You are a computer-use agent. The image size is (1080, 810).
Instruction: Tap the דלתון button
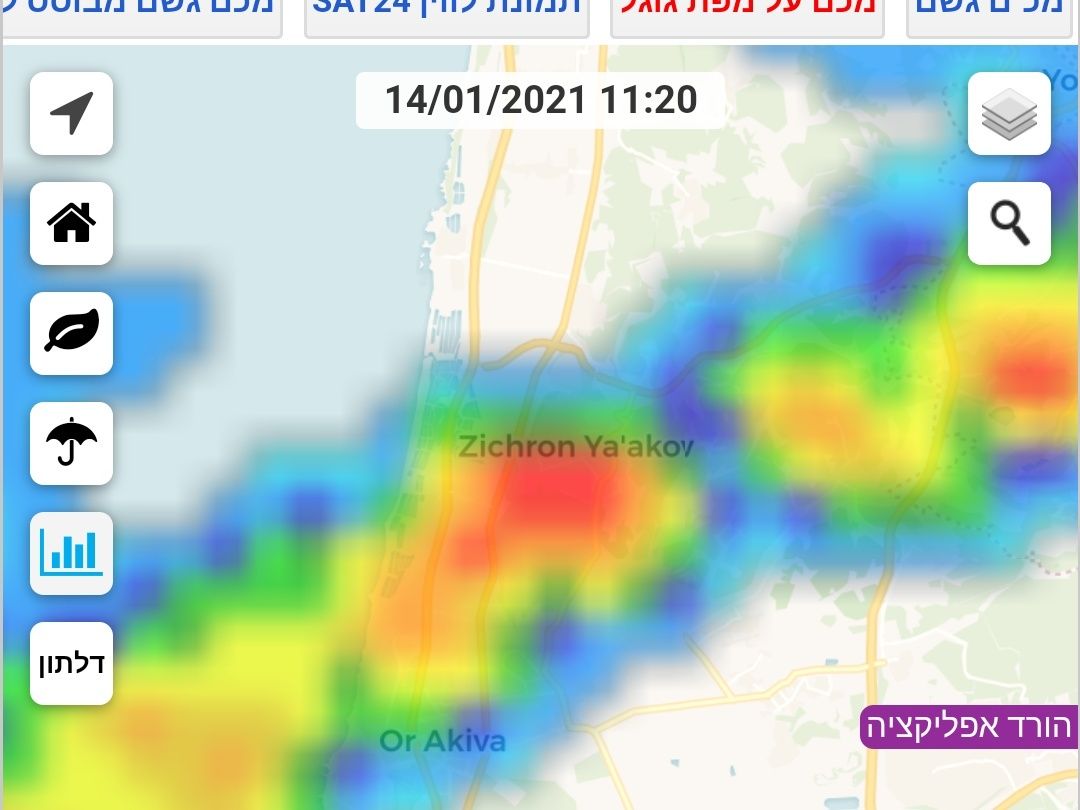coord(71,663)
